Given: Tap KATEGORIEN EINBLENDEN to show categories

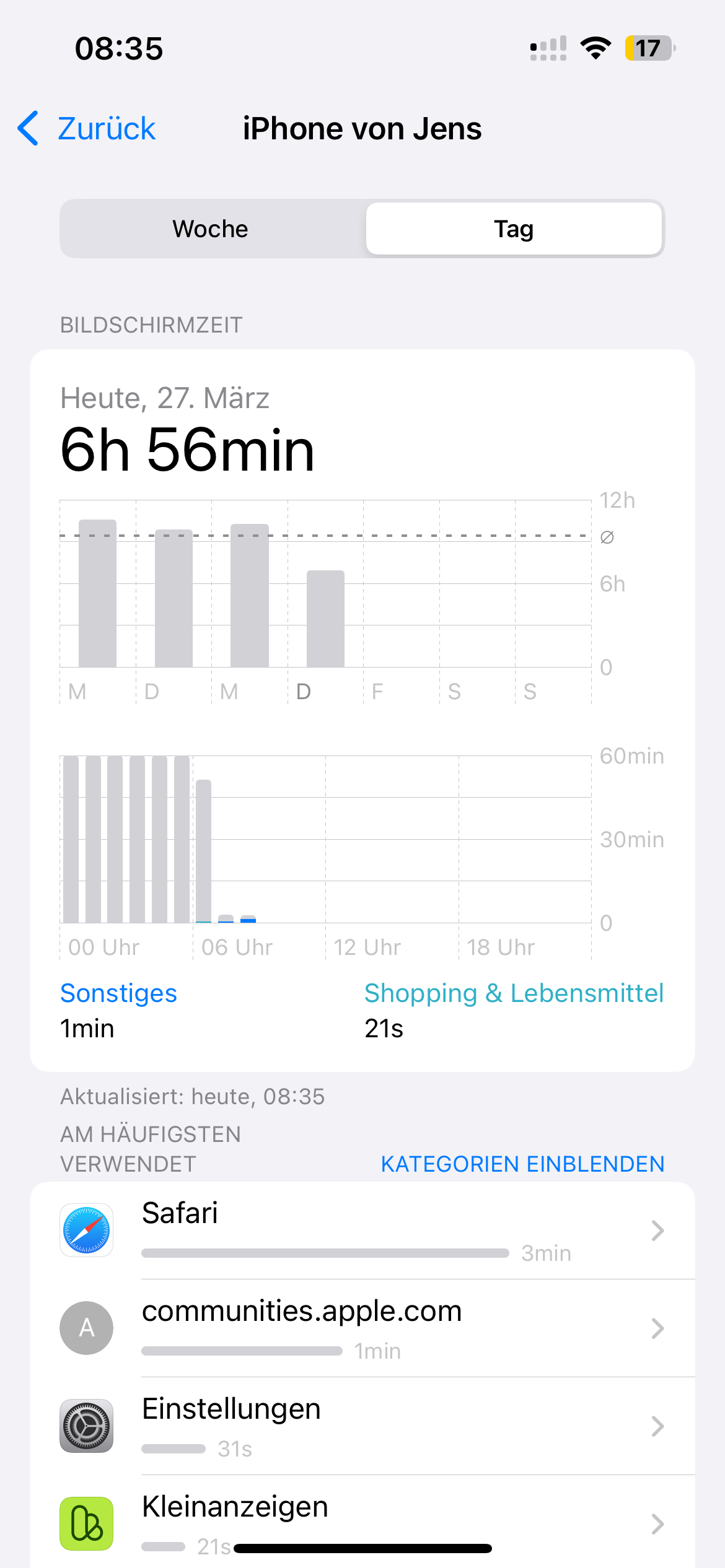Looking at the screenshot, I should (522, 1164).
